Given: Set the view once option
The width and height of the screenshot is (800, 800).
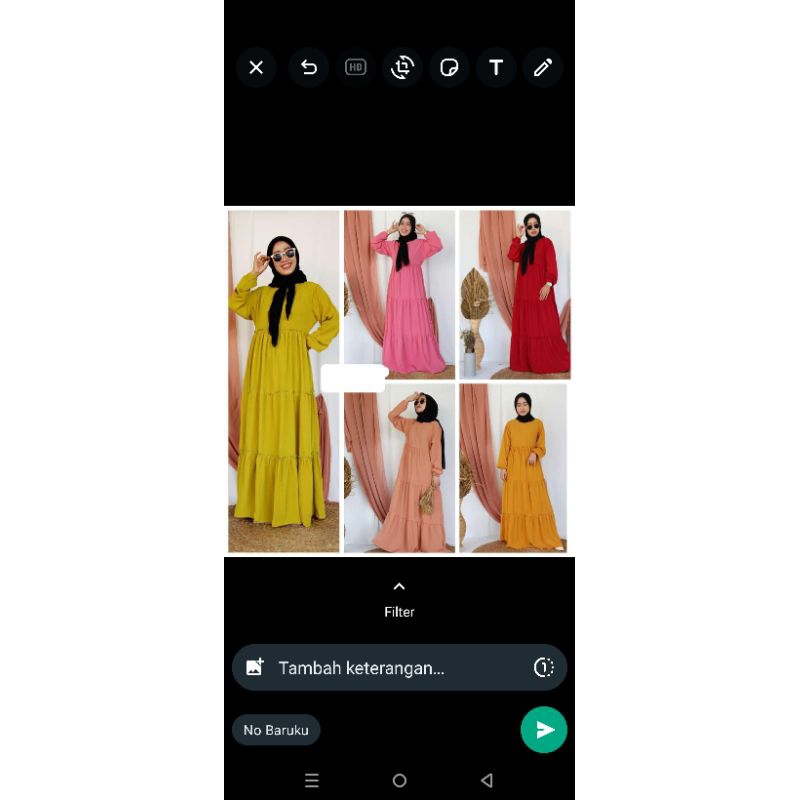Looking at the screenshot, I should click(x=543, y=668).
